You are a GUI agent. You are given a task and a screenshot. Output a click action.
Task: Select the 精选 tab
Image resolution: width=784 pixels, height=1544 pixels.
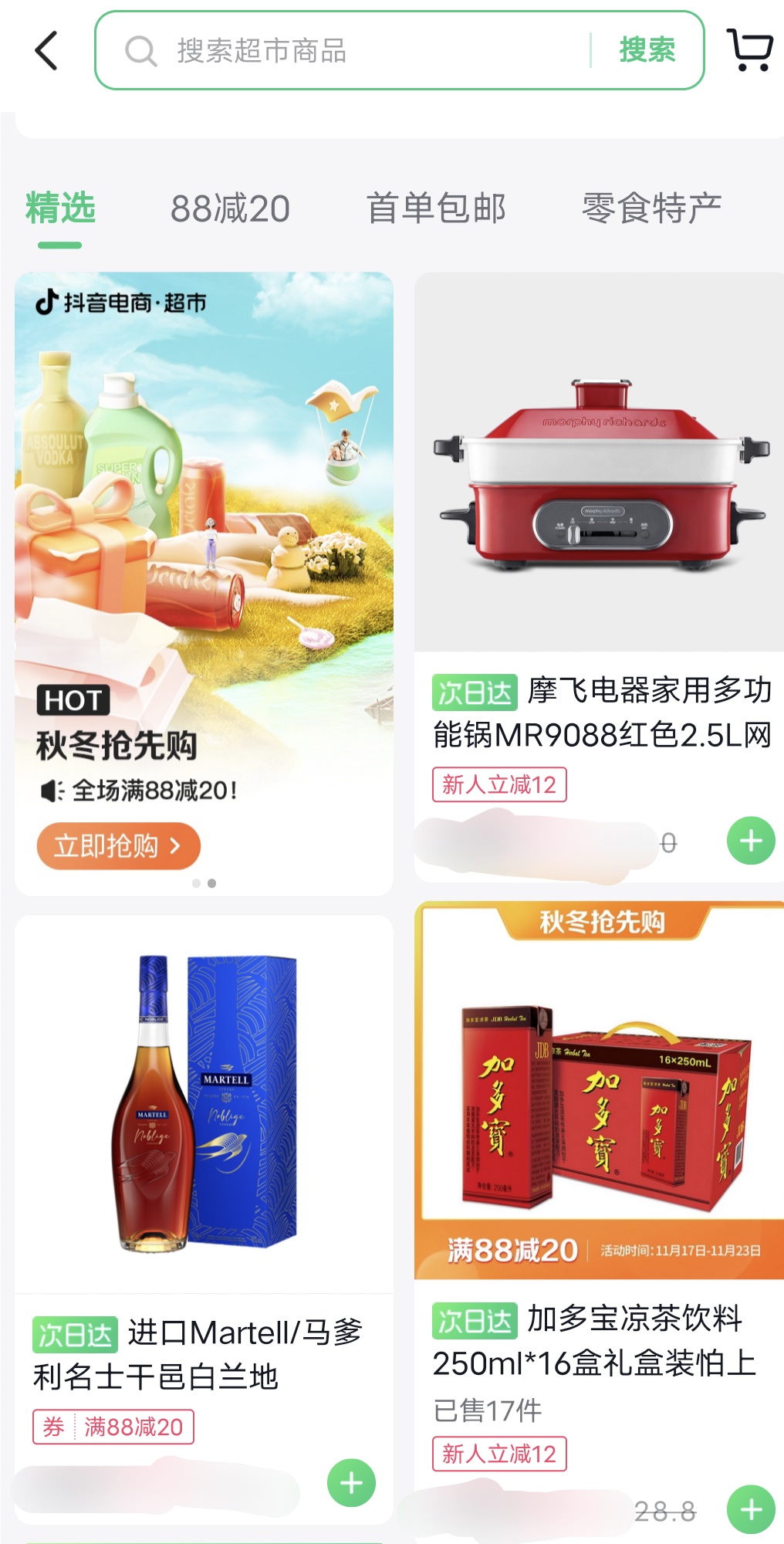click(x=60, y=209)
